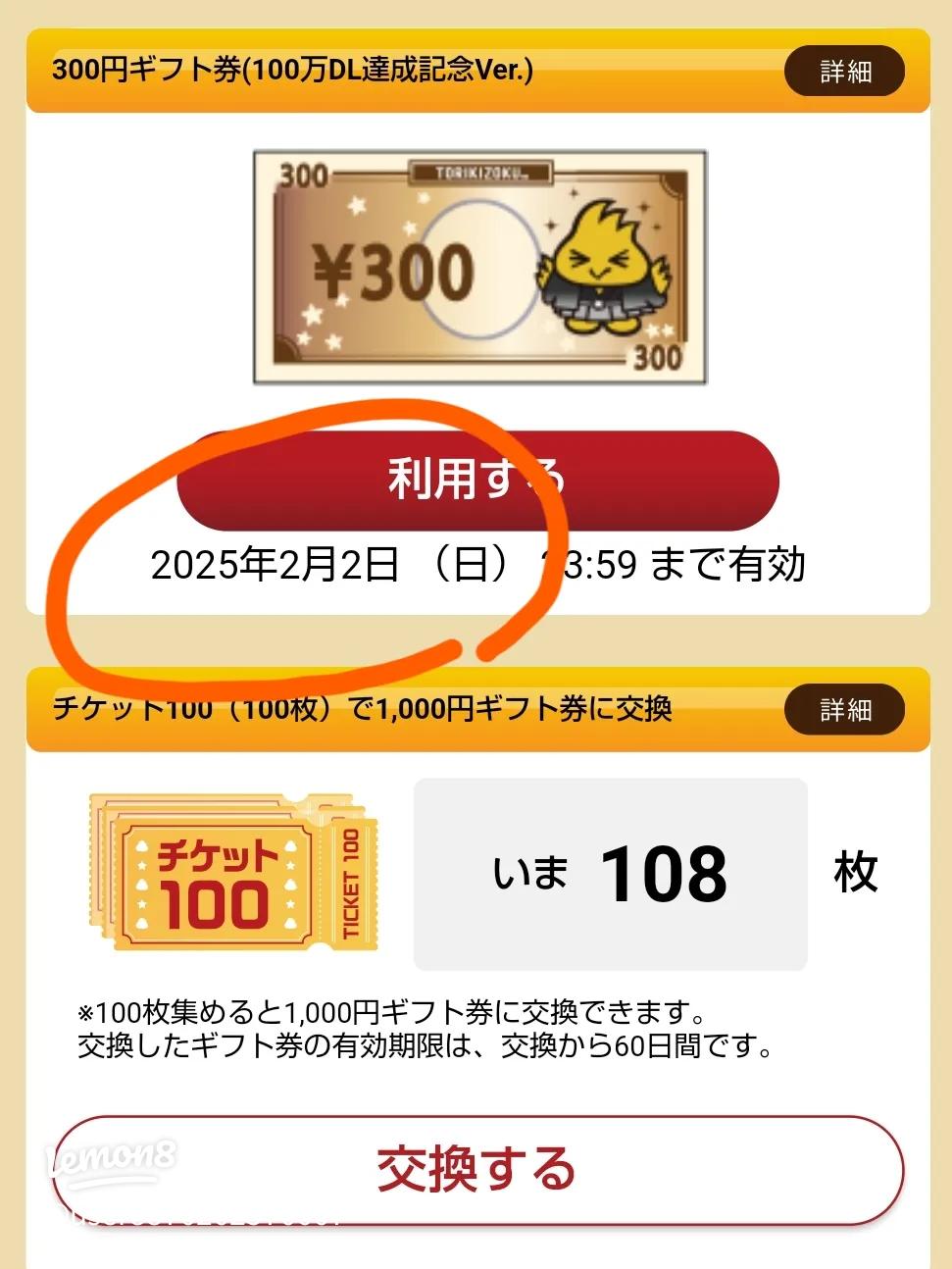
Task: Open 詳細 for the 300円ギフト券
Action: (844, 71)
